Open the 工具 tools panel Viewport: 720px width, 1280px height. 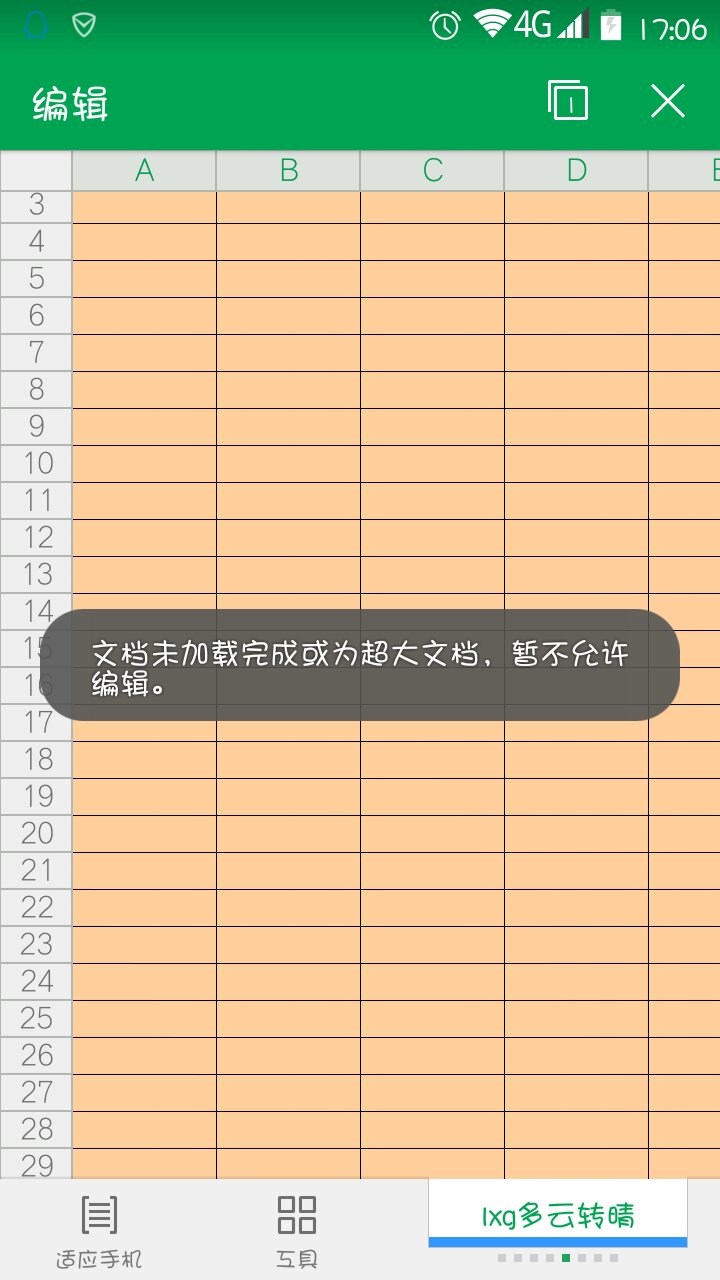coord(296,1231)
